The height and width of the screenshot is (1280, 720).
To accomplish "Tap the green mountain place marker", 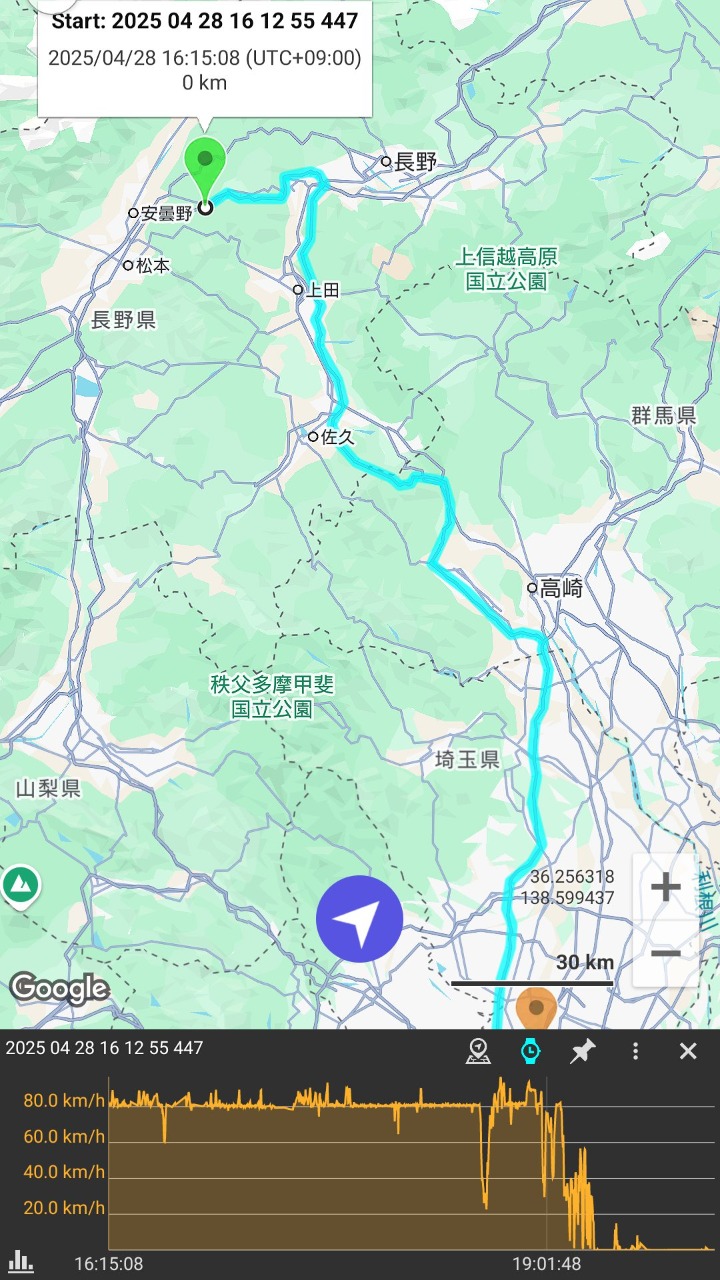I will (20, 884).
